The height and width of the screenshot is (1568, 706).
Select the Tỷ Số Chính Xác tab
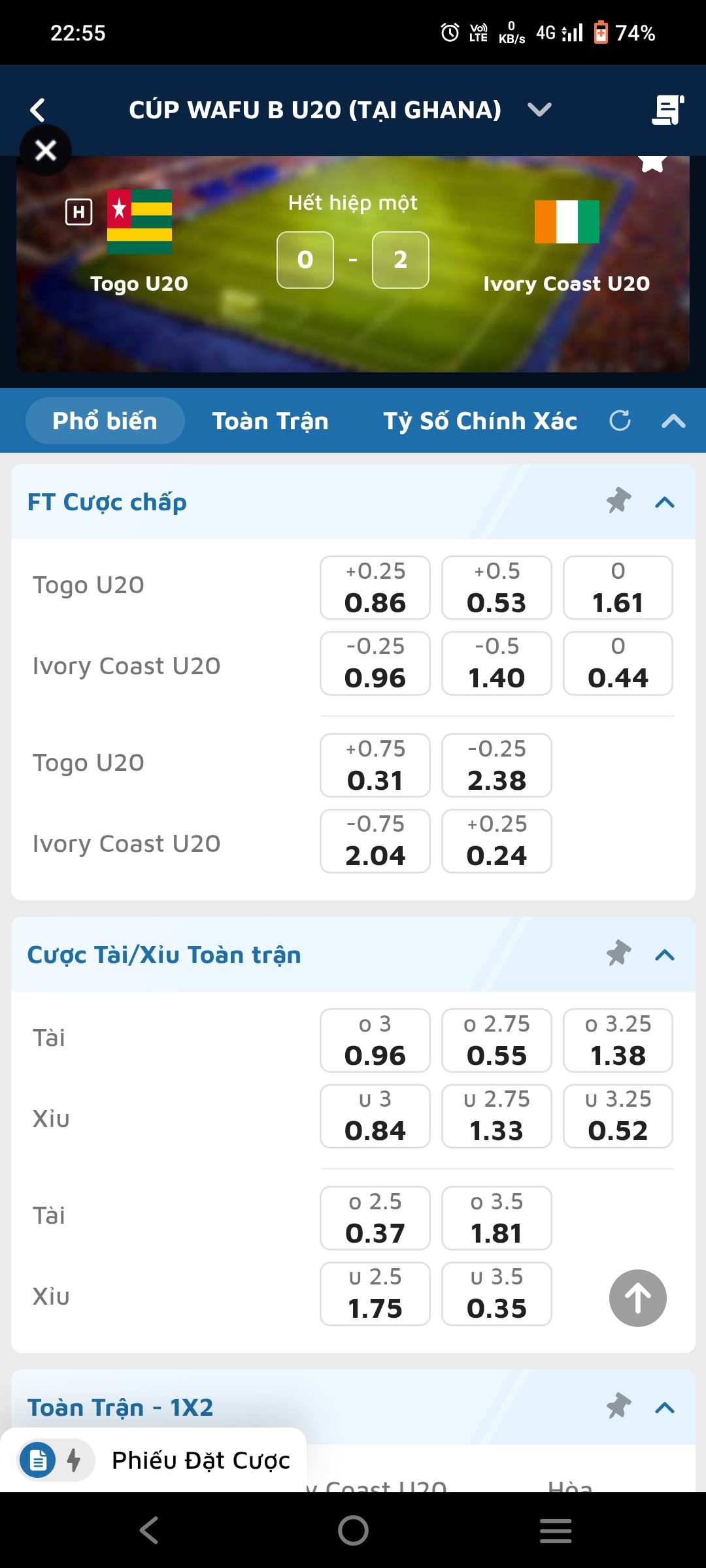point(480,421)
